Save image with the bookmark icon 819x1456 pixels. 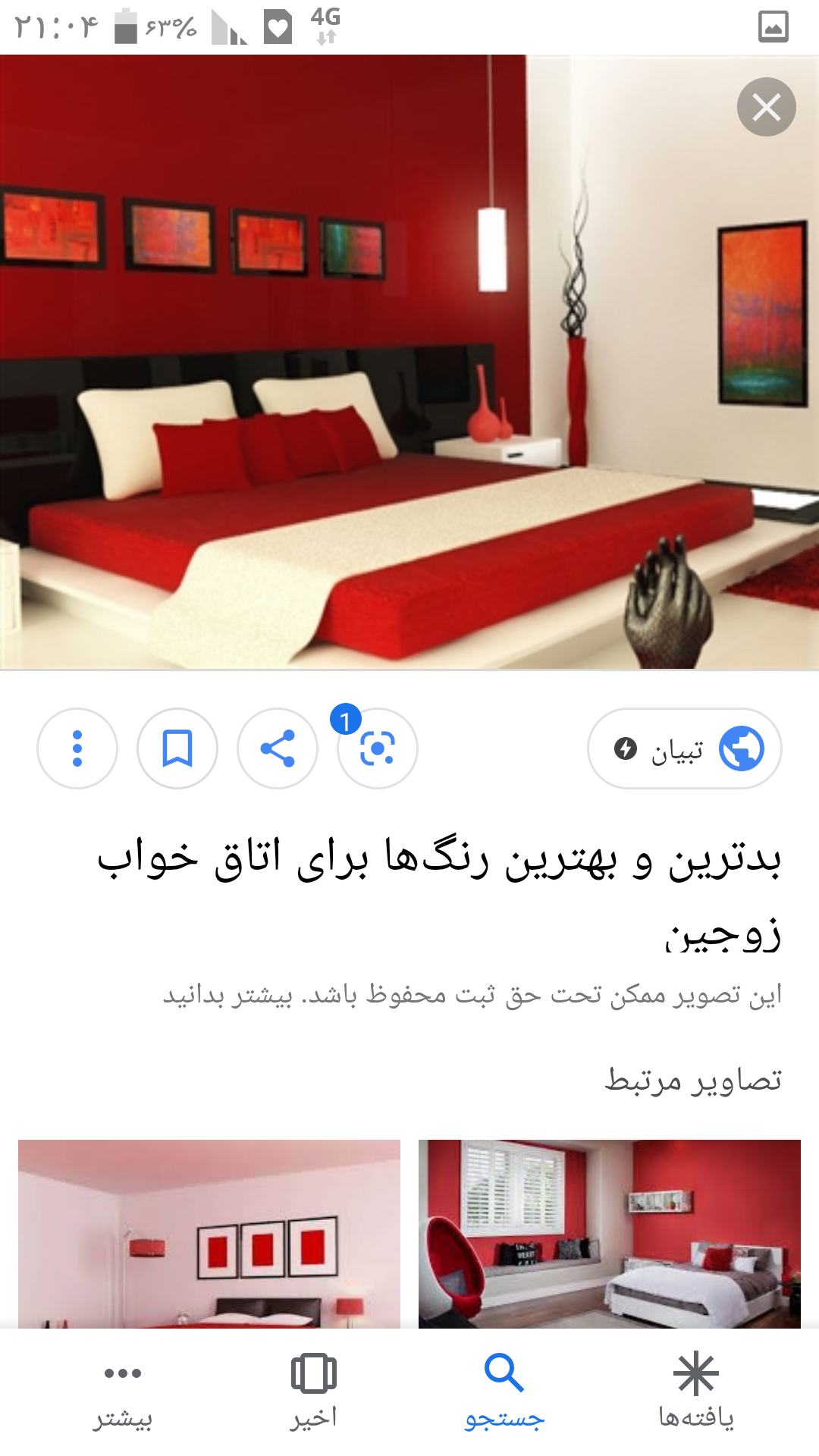click(177, 748)
